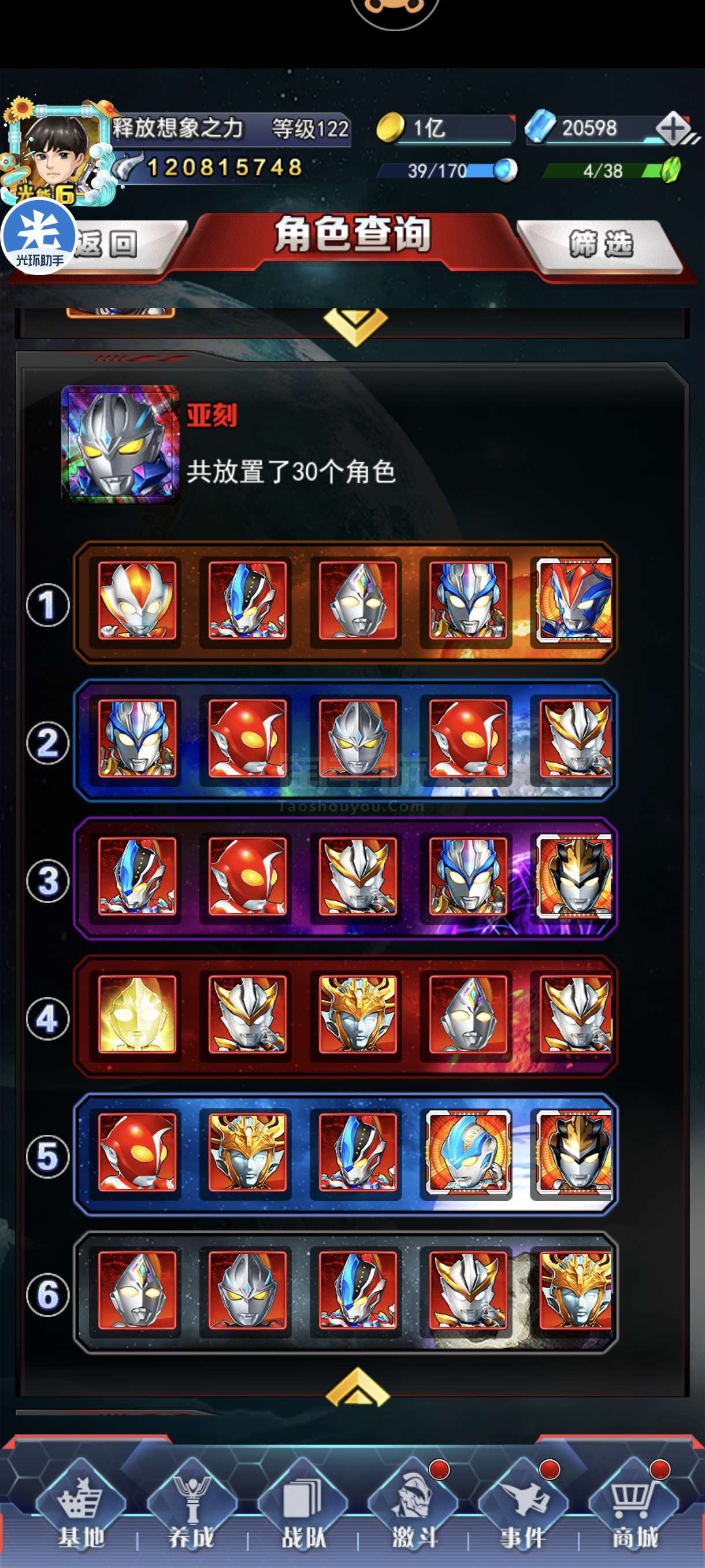Open the 筛选 filter button
Screen dimensions: 705x1568
600,245
